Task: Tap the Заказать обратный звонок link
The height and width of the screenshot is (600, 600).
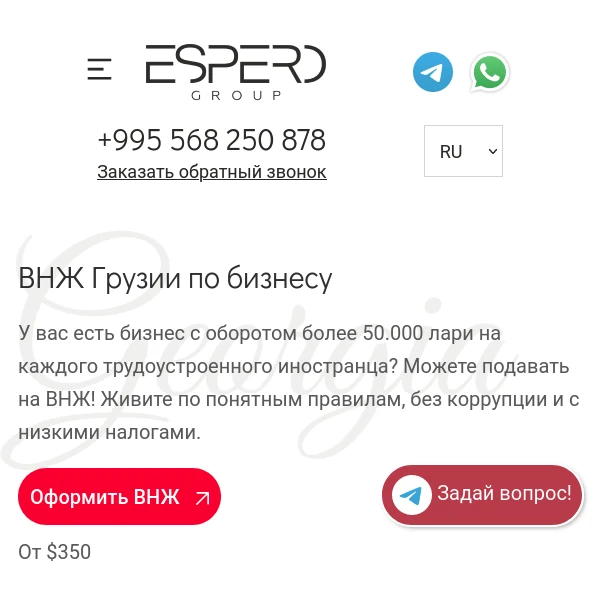Action: (211, 172)
